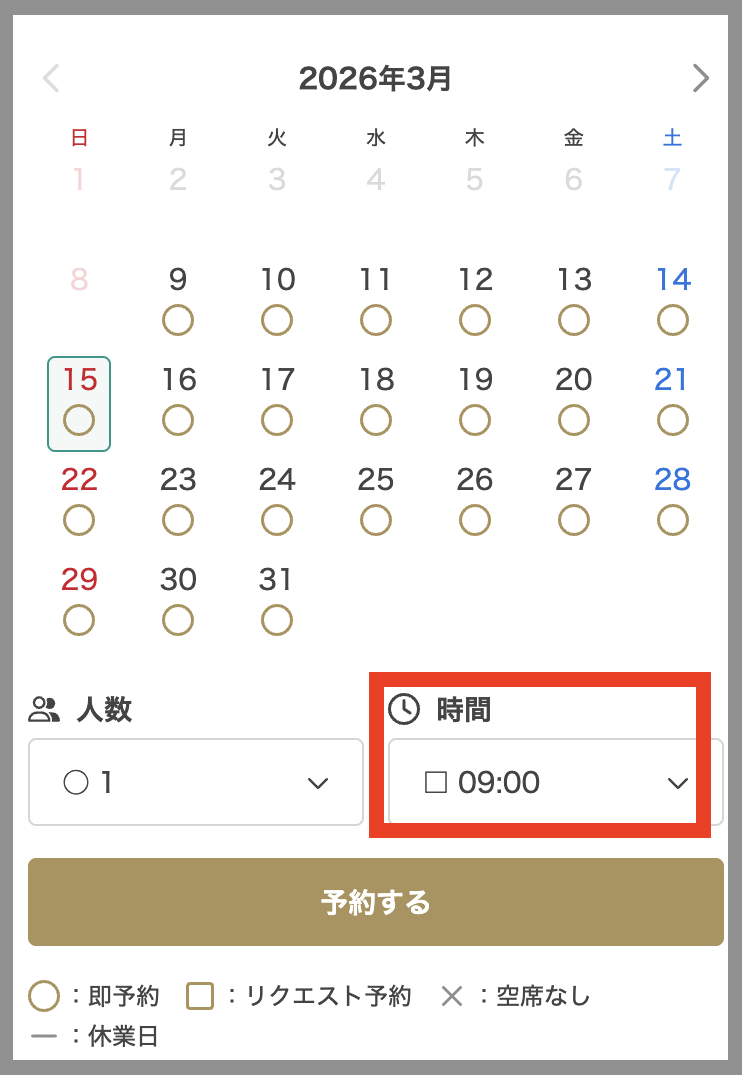The image size is (742, 1076).
Task: Advance to April using the next month arrow
Action: coord(700,78)
